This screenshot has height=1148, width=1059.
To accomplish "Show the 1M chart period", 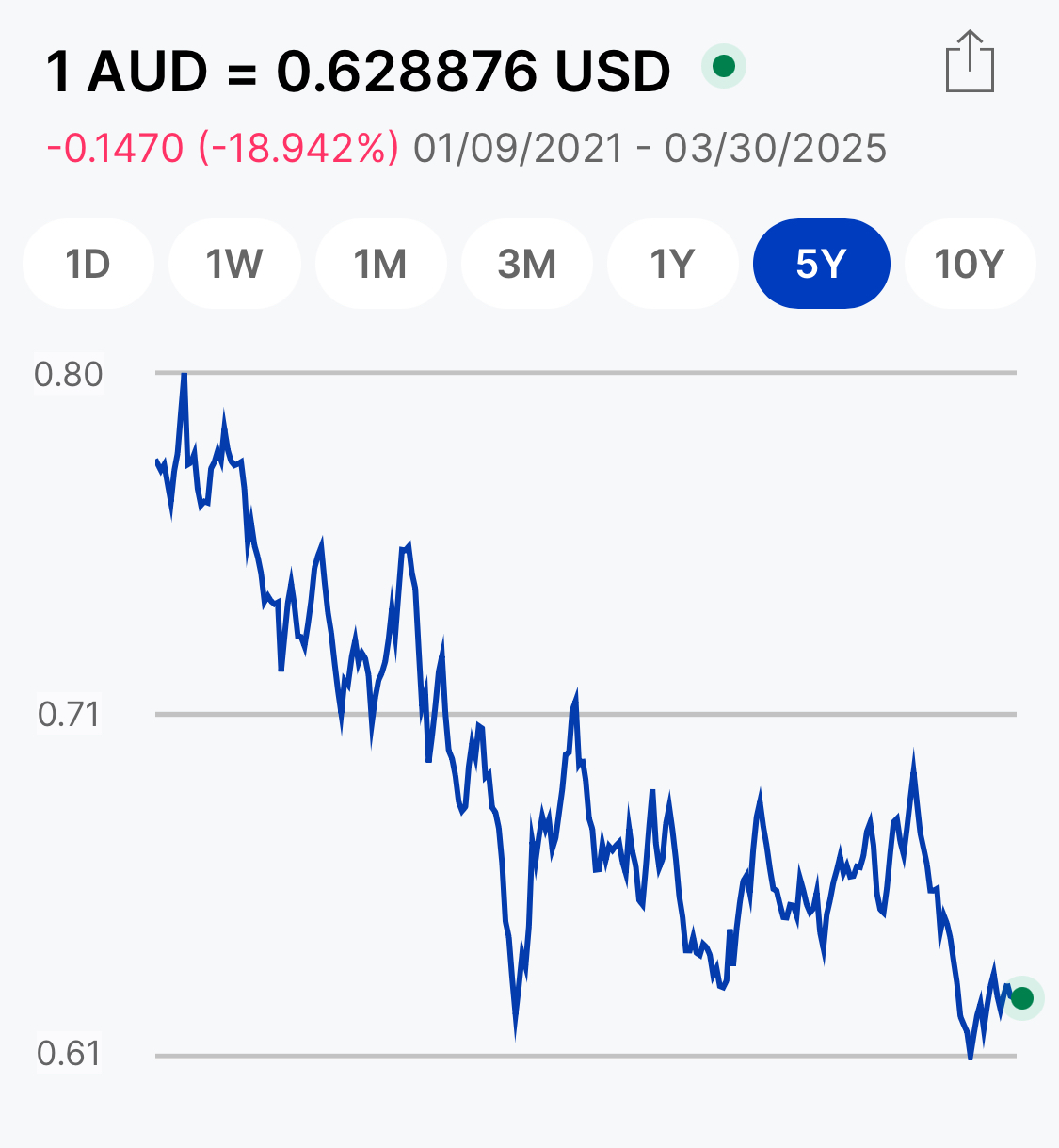I will (x=380, y=265).
